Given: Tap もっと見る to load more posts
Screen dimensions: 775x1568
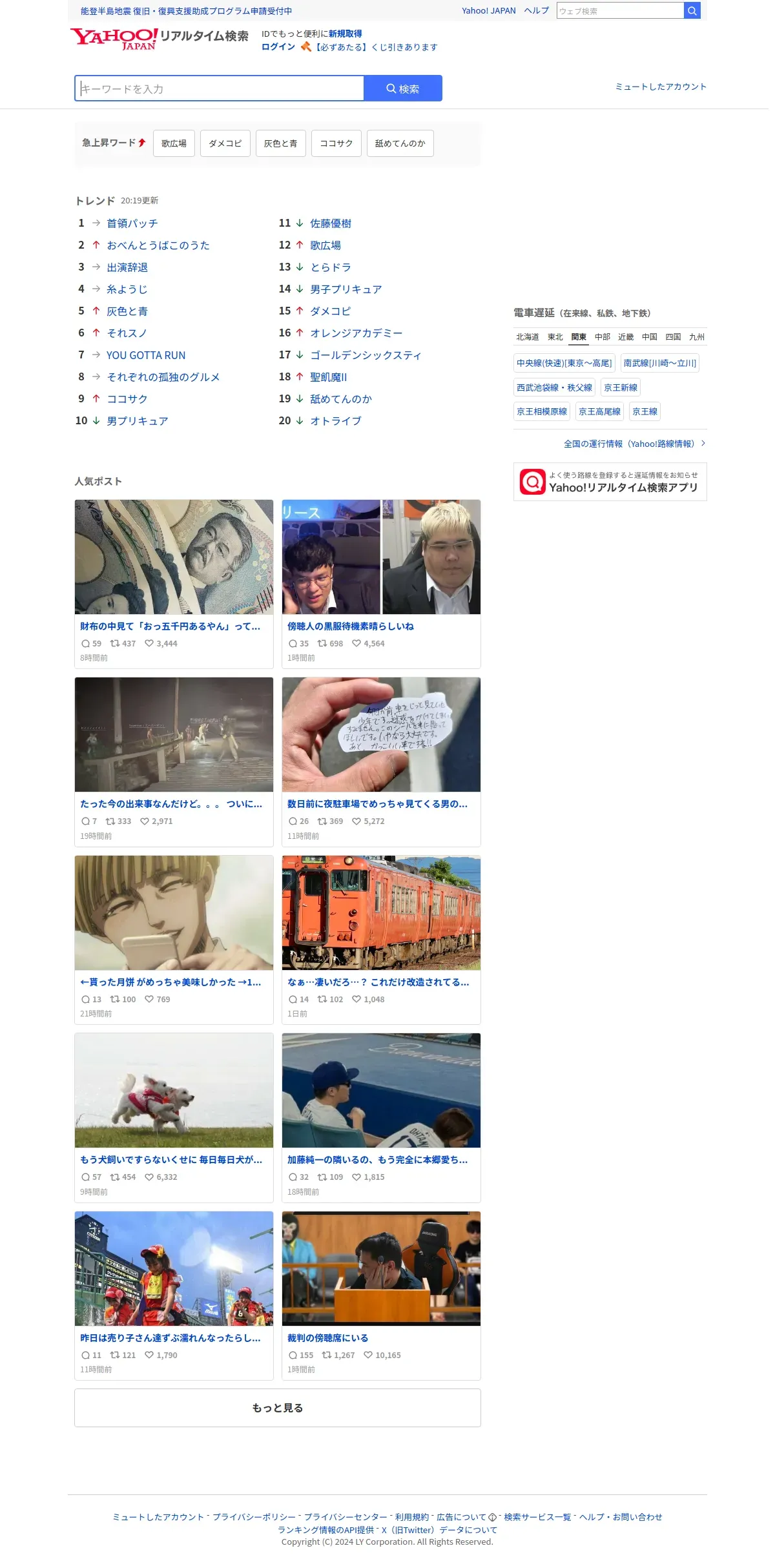Looking at the screenshot, I should tap(278, 1408).
